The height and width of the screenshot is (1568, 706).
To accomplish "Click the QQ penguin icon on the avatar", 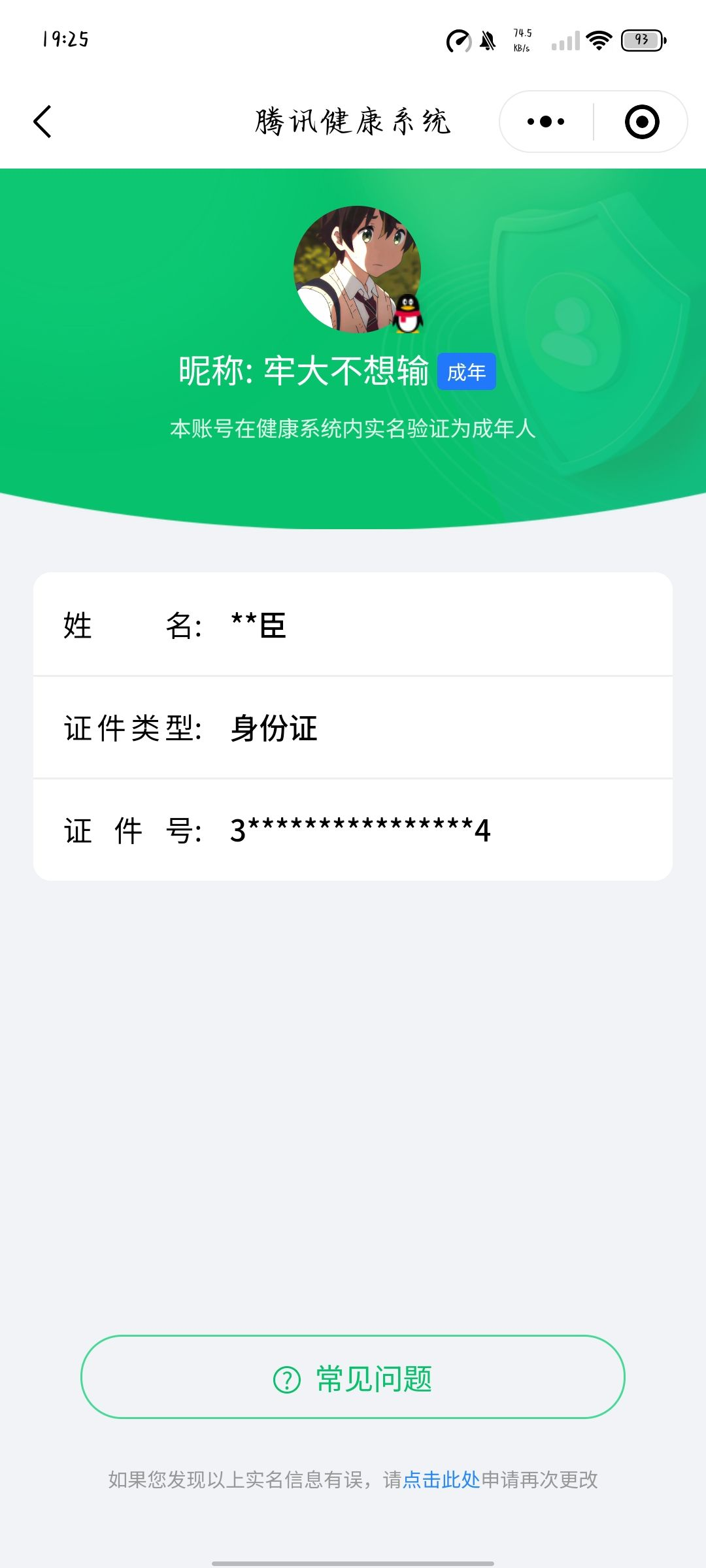I will [x=408, y=314].
